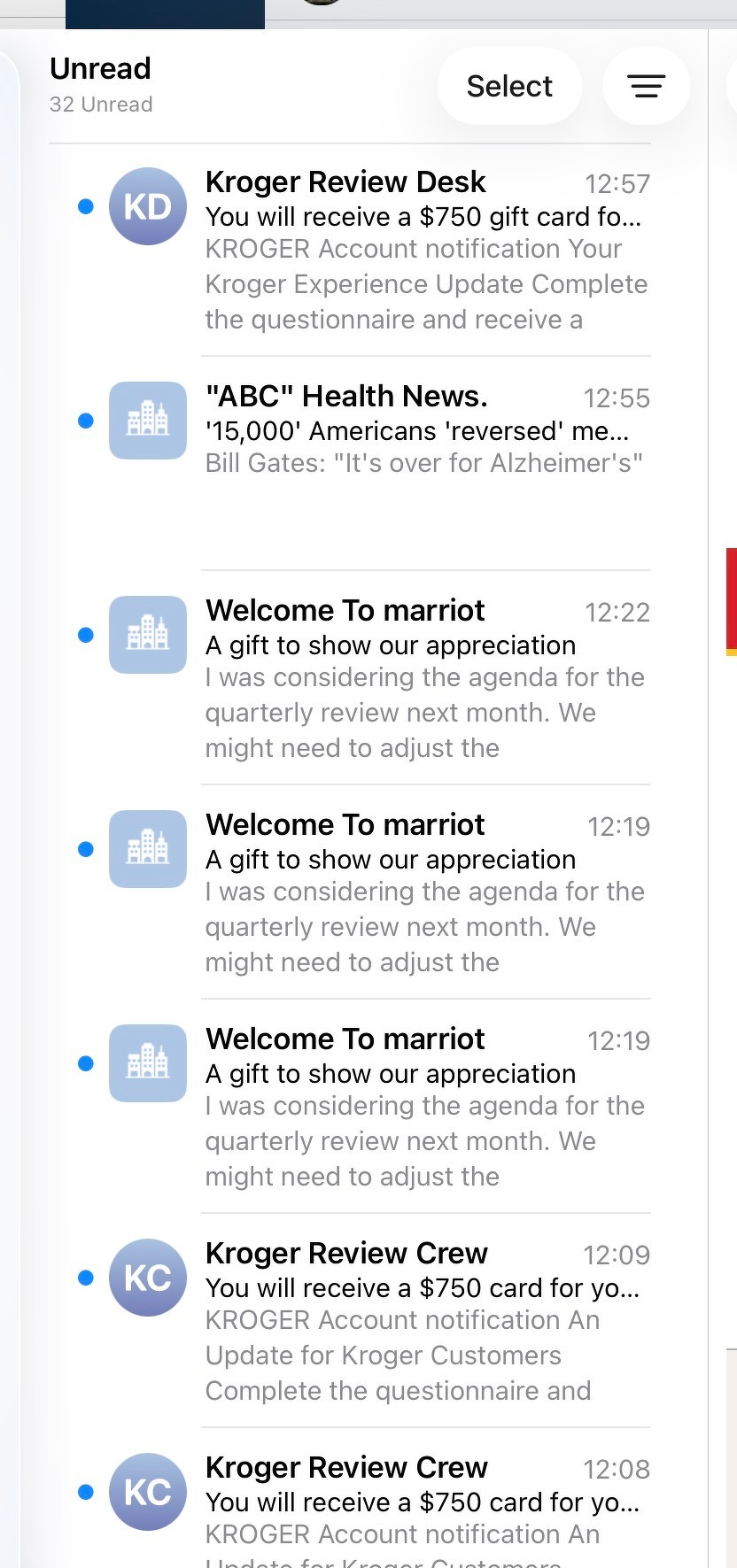The height and width of the screenshot is (1568, 737).
Task: Open the filter options icon
Action: click(646, 86)
